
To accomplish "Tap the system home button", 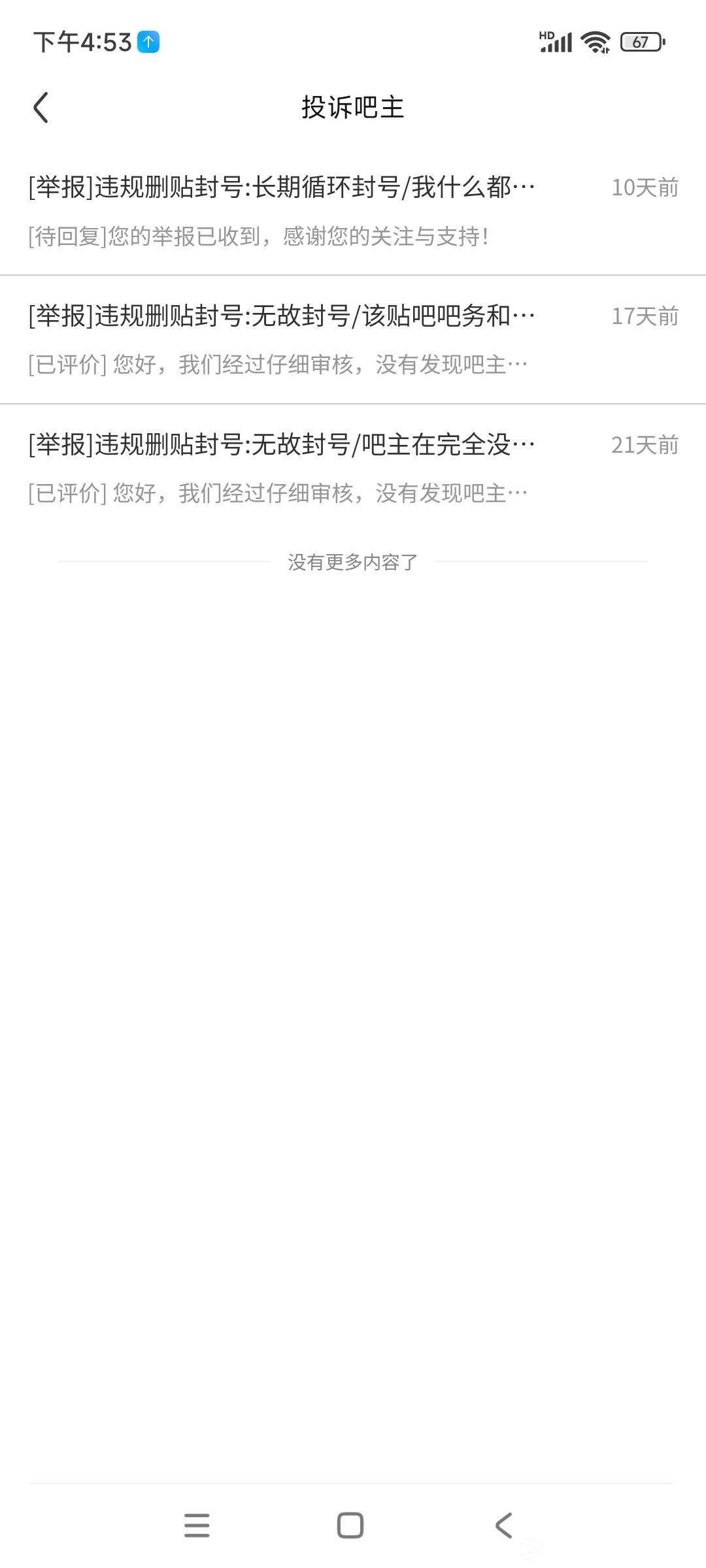I will coord(350,1526).
